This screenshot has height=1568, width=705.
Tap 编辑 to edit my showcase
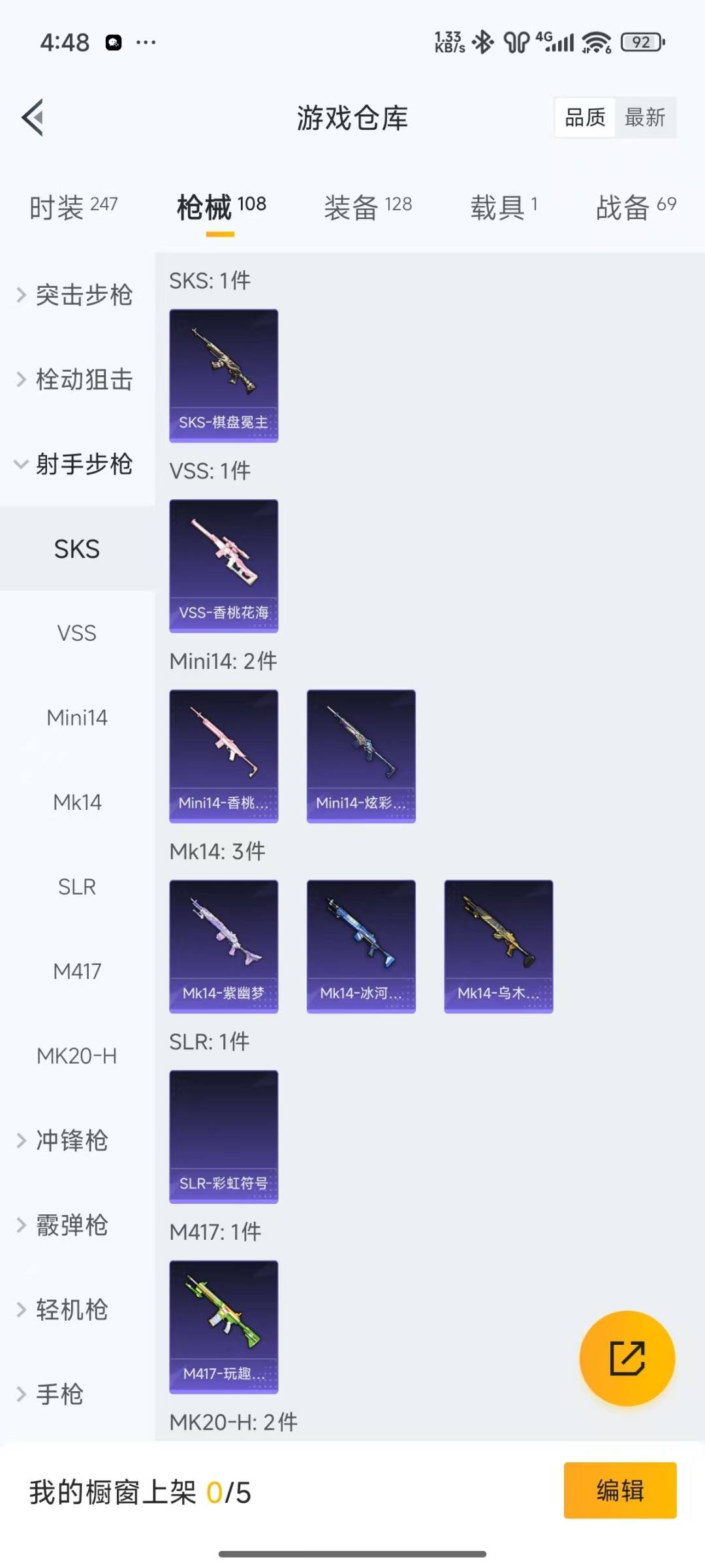[x=619, y=1490]
